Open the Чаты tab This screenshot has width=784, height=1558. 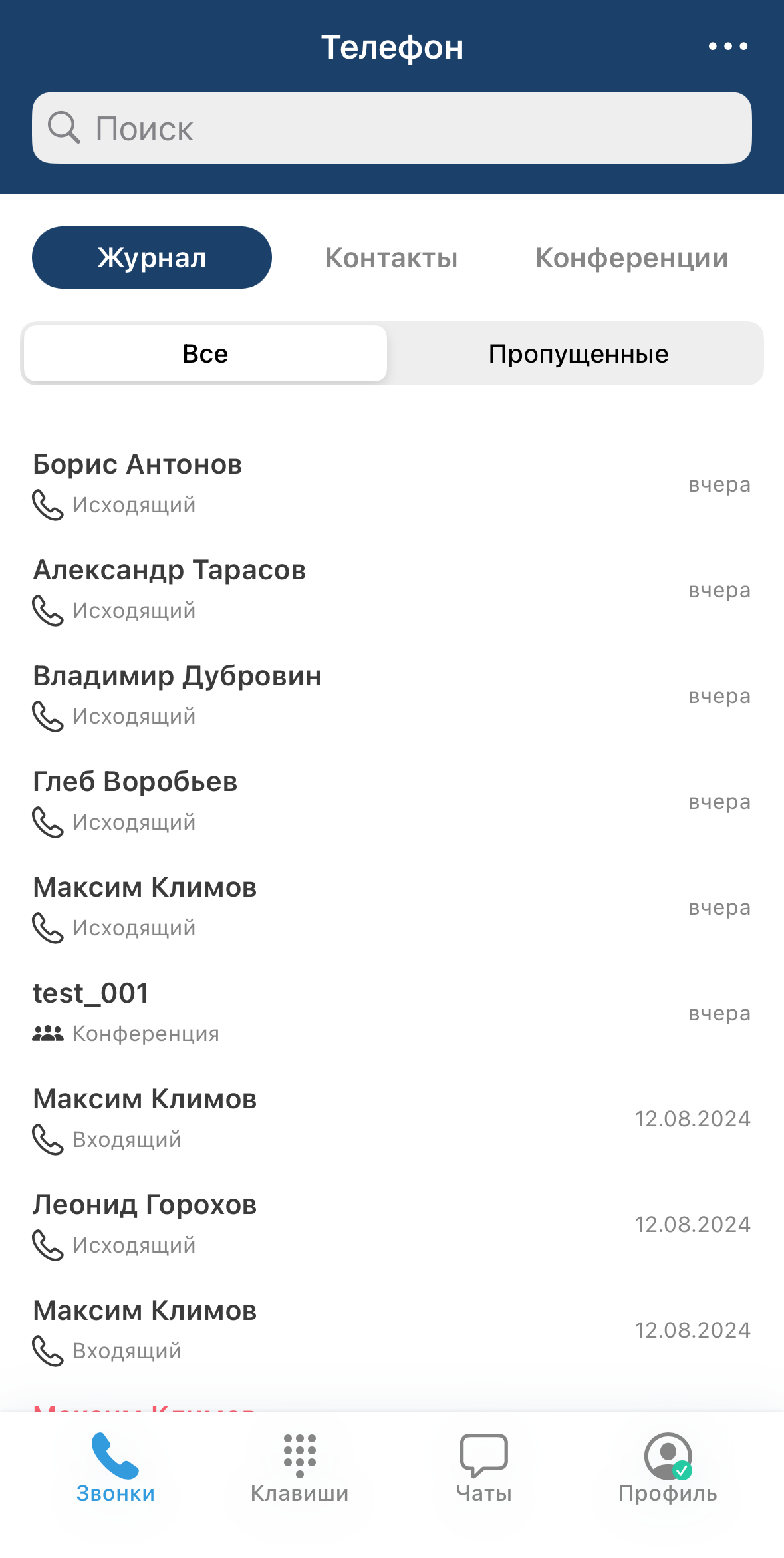click(483, 1468)
